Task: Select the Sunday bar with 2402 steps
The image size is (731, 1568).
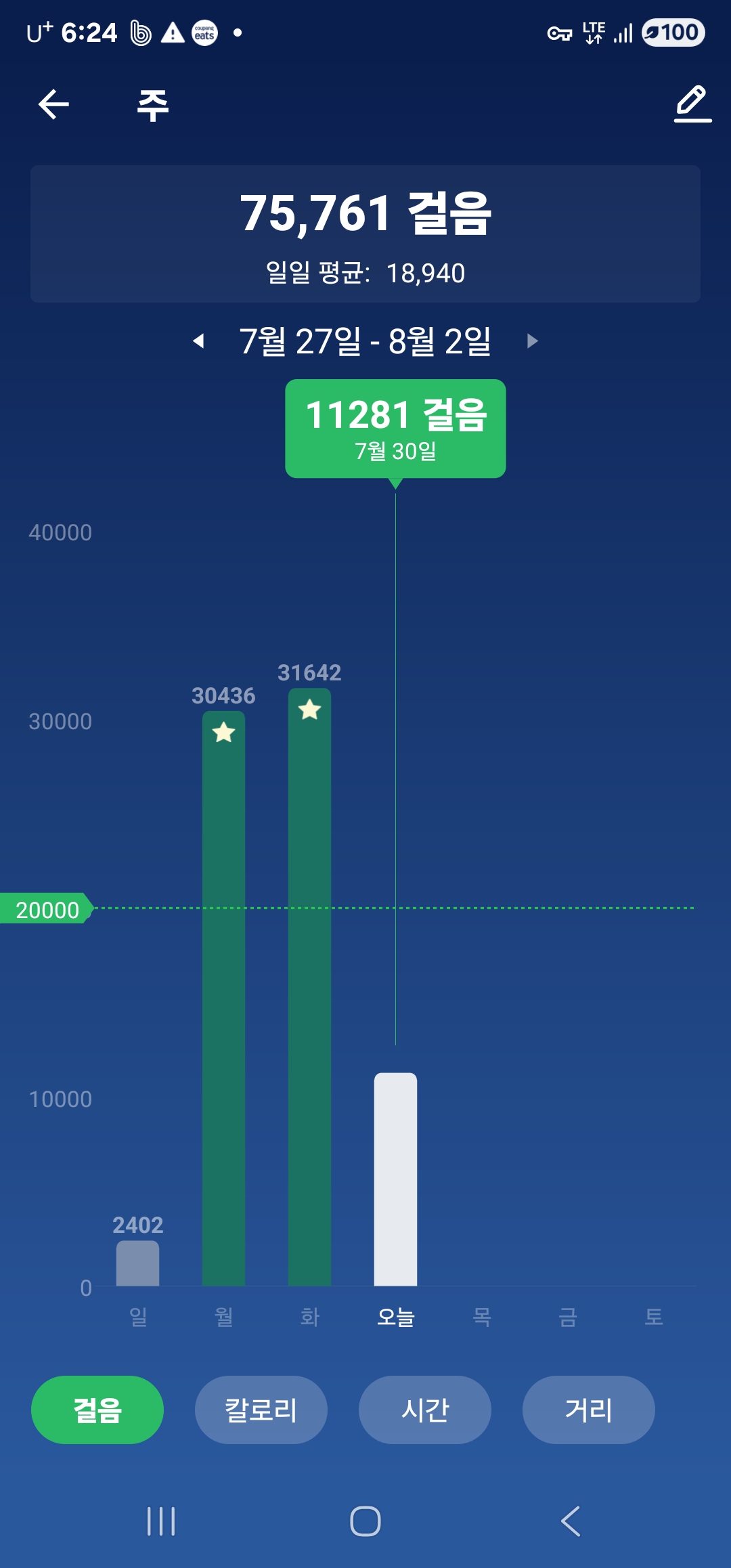Action: tap(137, 1263)
